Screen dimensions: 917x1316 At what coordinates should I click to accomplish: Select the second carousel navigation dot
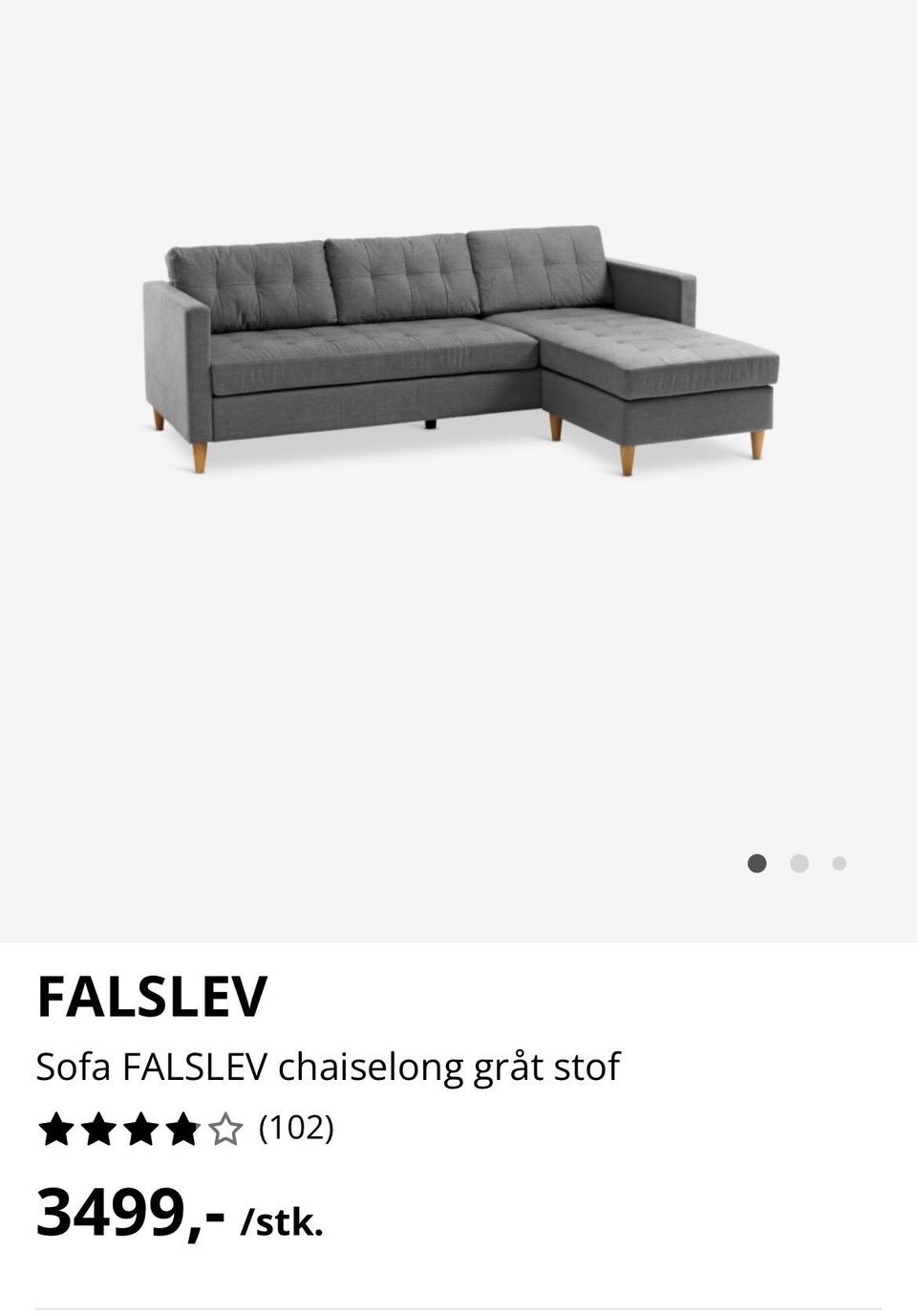[799, 863]
